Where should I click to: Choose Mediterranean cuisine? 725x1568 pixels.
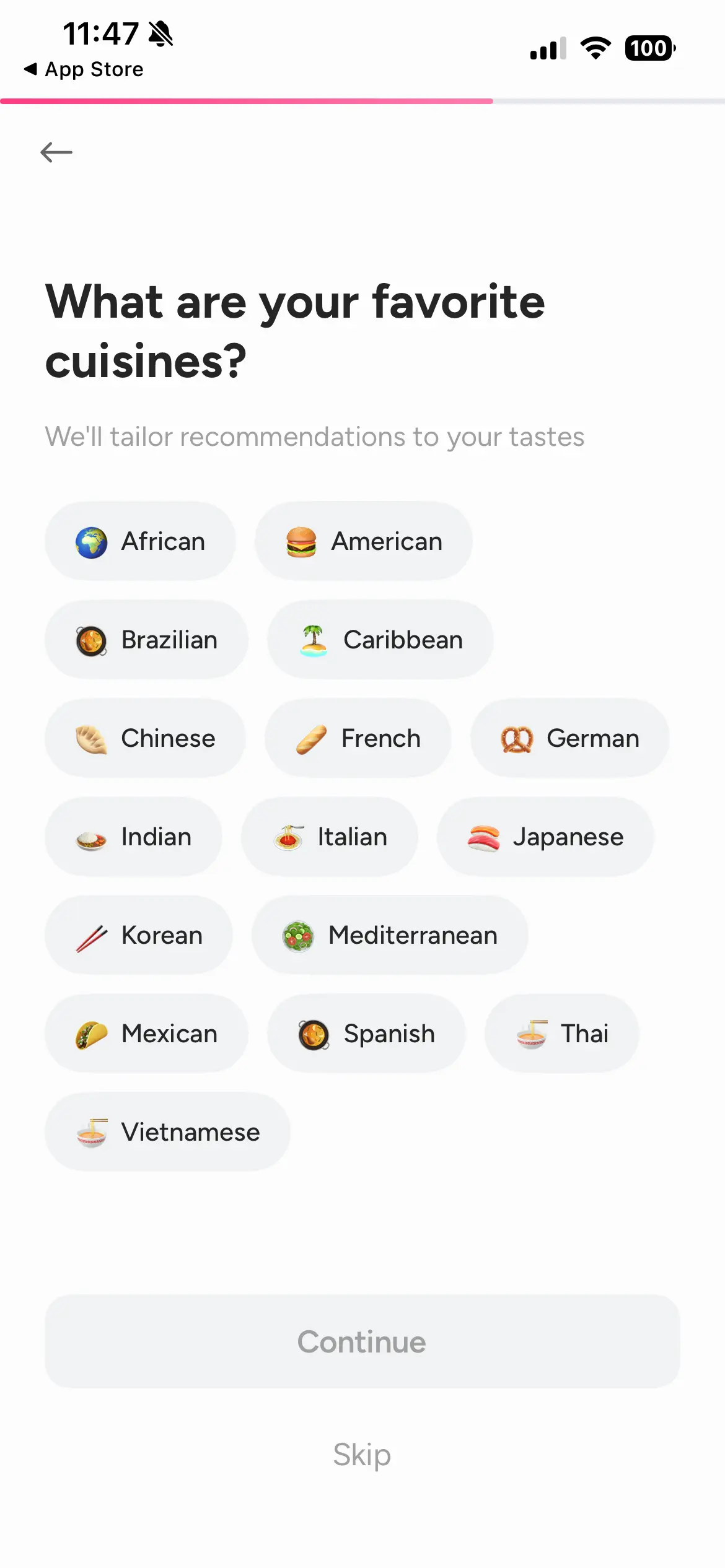pos(390,935)
